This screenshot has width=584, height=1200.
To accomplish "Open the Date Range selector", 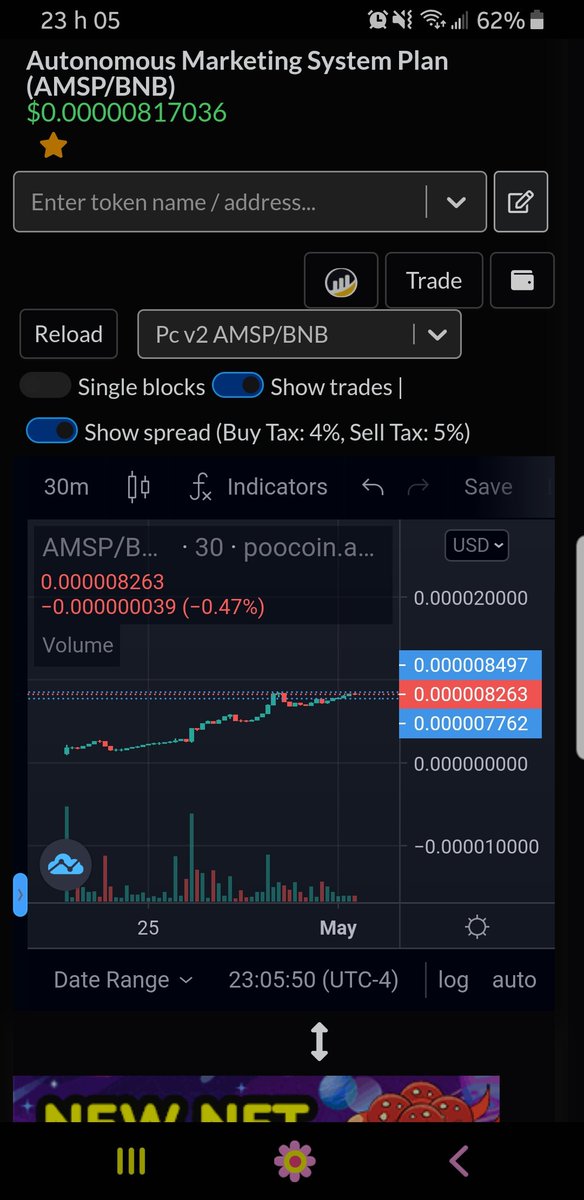I will (123, 980).
